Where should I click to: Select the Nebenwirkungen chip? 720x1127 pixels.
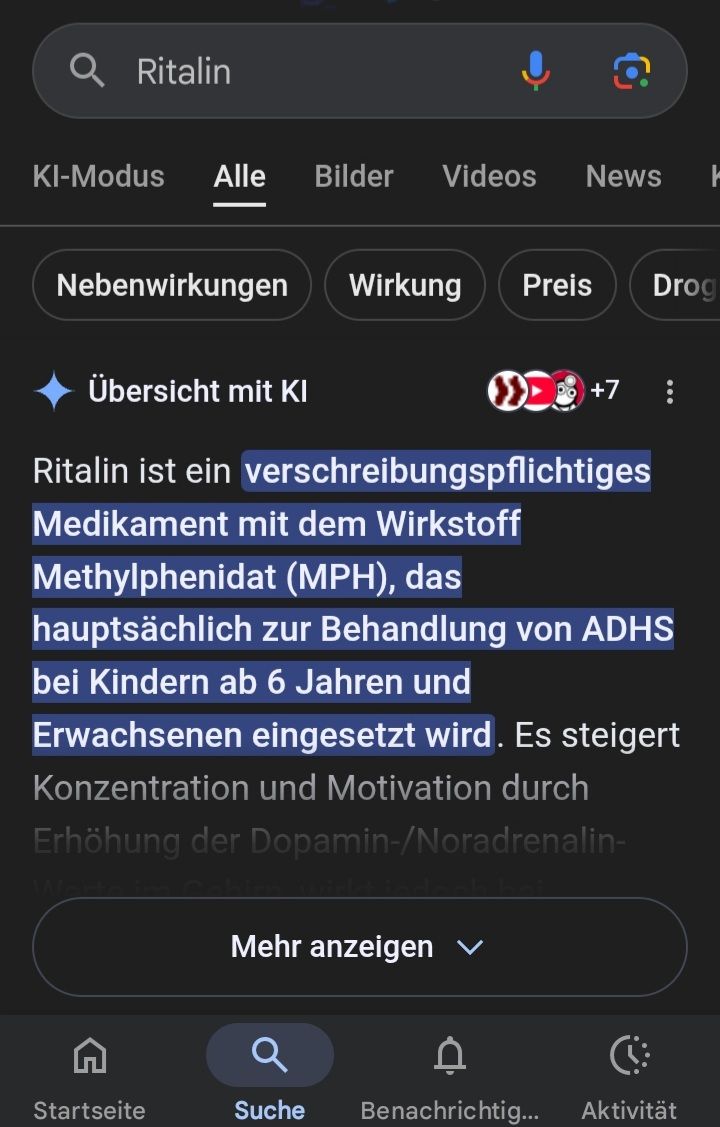click(172, 285)
